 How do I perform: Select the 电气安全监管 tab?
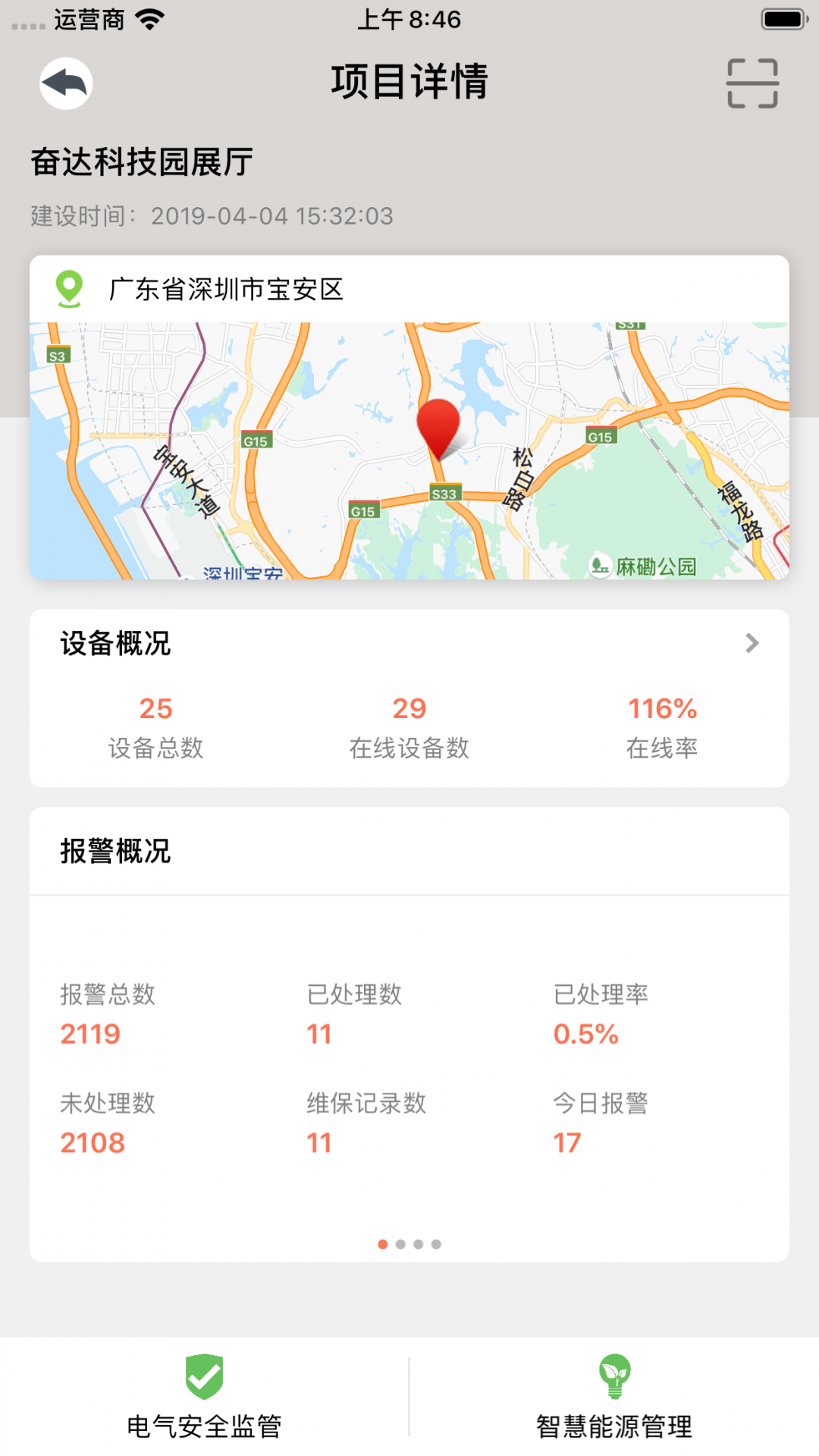206,1424
